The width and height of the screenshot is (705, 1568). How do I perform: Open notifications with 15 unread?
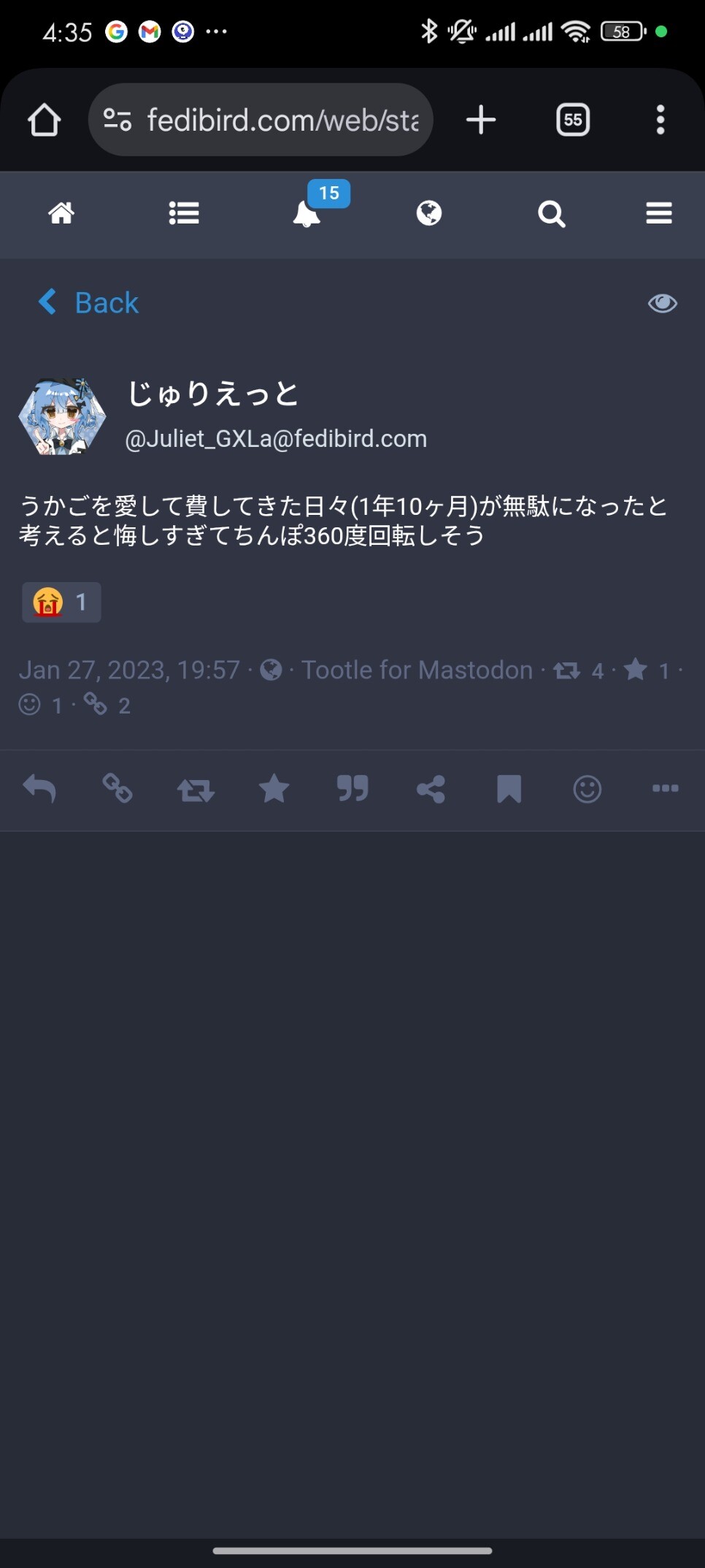coord(307,213)
